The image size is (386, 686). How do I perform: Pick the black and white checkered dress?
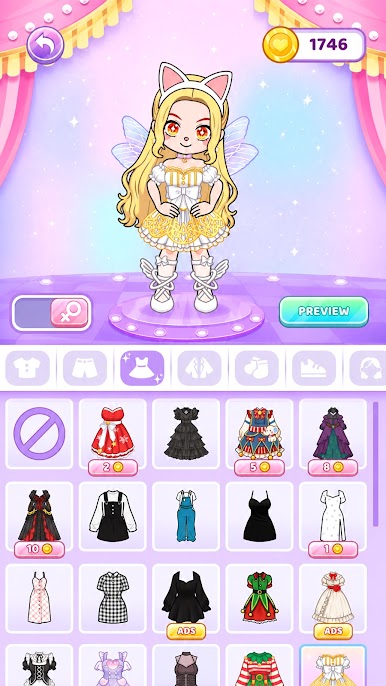click(113, 598)
